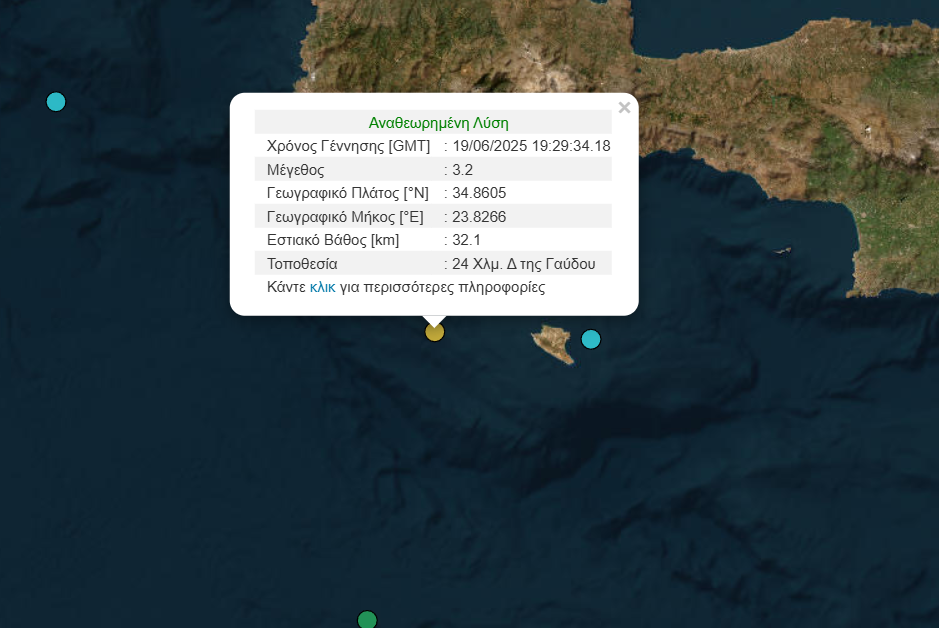Open the κλικ link for more information
Viewport: 939px width, 628px height.
click(x=322, y=288)
